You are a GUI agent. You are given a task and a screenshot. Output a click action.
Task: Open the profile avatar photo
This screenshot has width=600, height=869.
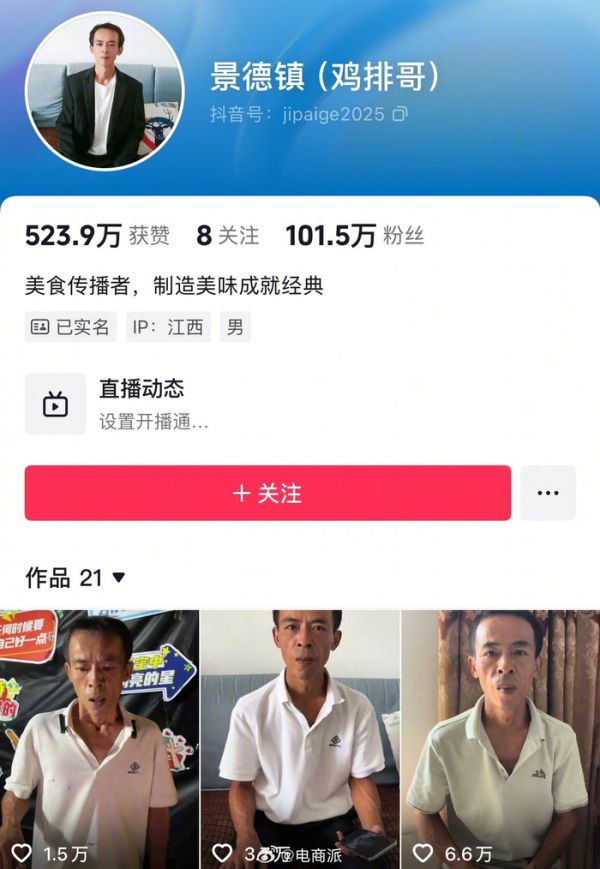coord(105,92)
